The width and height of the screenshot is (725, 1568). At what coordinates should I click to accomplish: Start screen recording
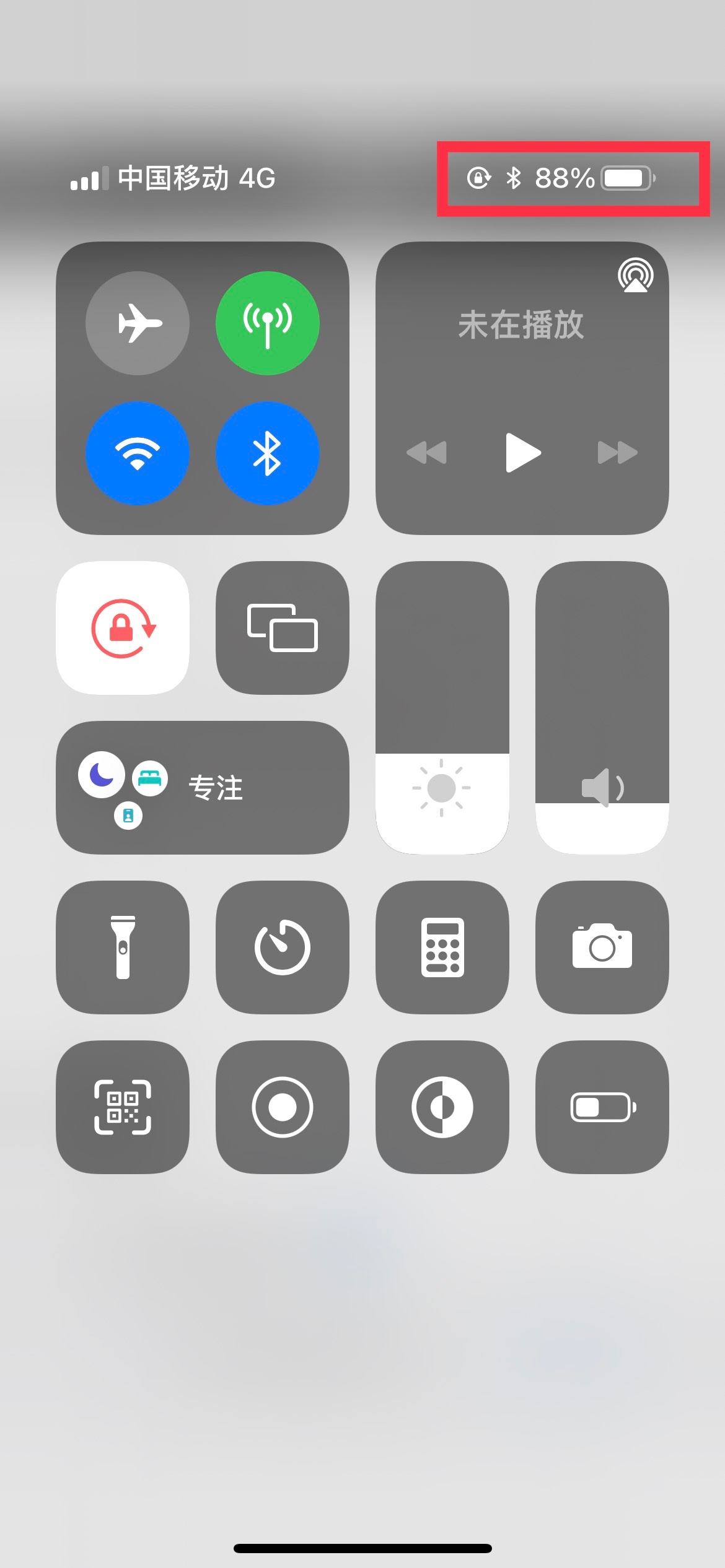tap(282, 1107)
